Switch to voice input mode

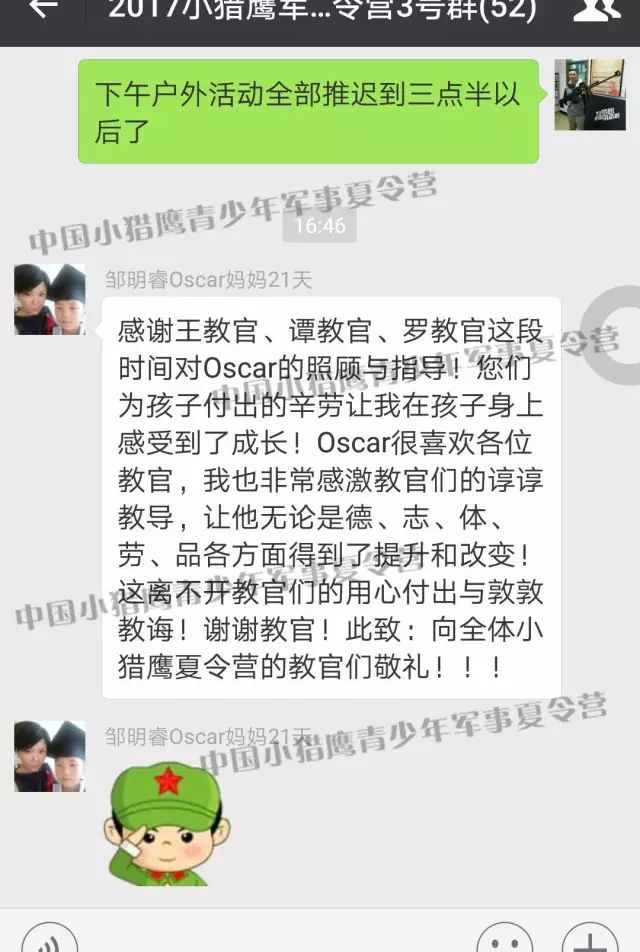tap(49, 940)
